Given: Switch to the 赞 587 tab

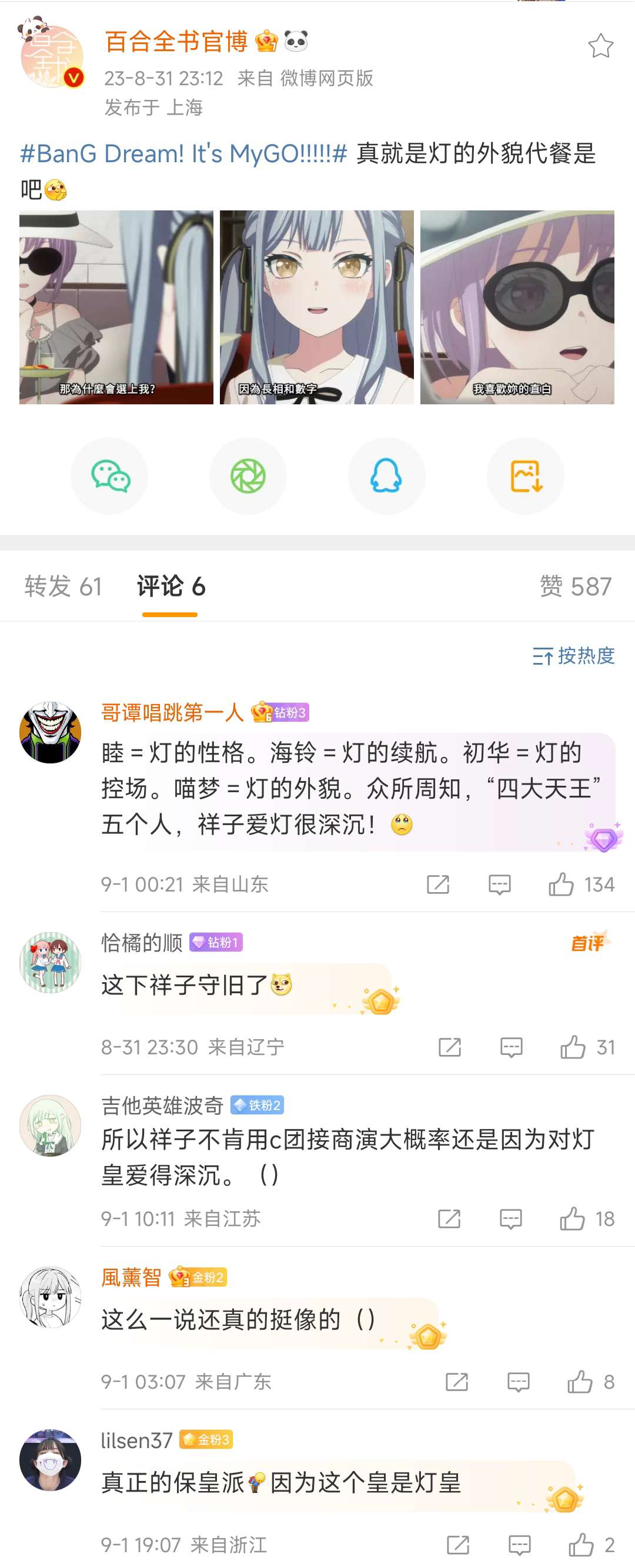Looking at the screenshot, I should click(576, 586).
